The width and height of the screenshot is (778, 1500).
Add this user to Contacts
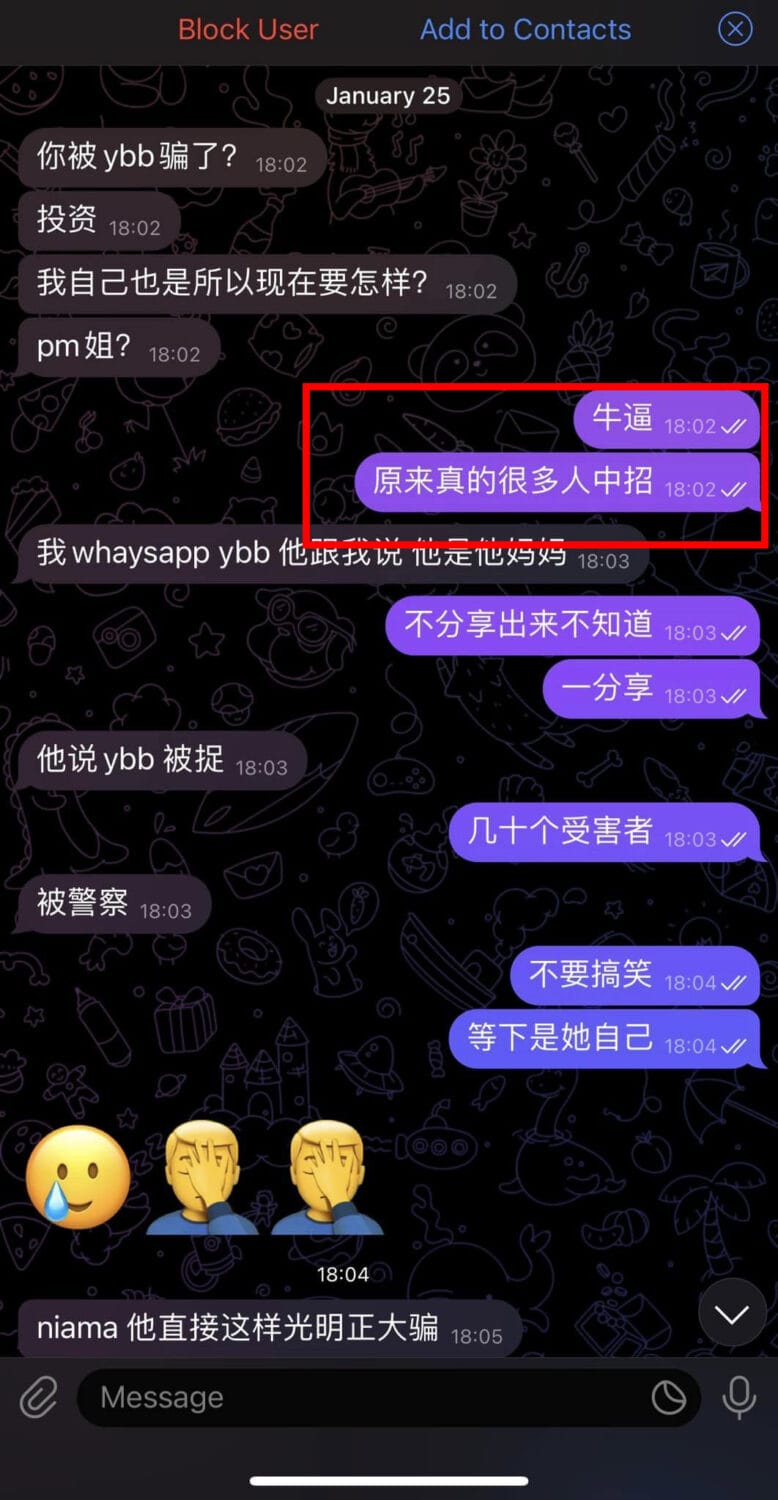click(x=525, y=30)
